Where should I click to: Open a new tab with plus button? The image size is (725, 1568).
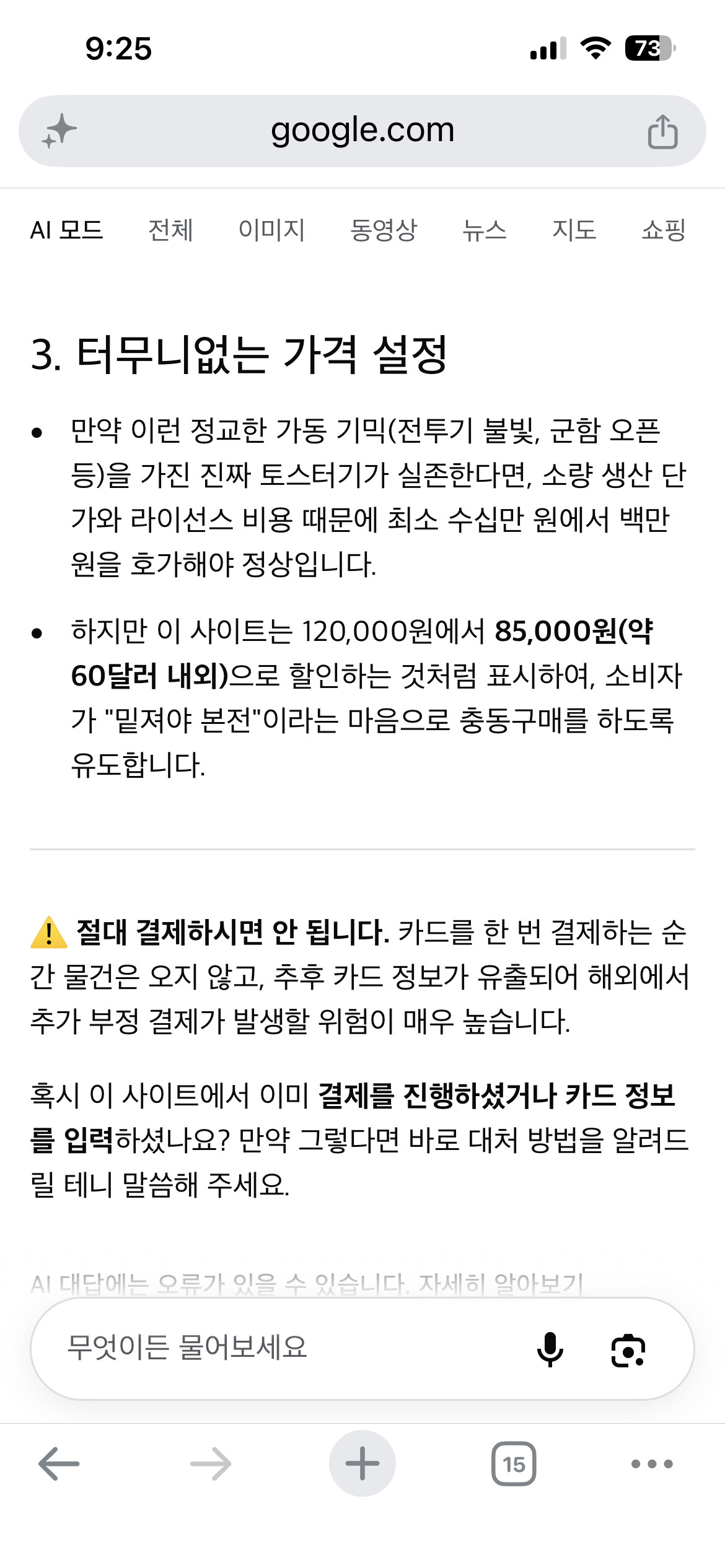click(x=362, y=1463)
